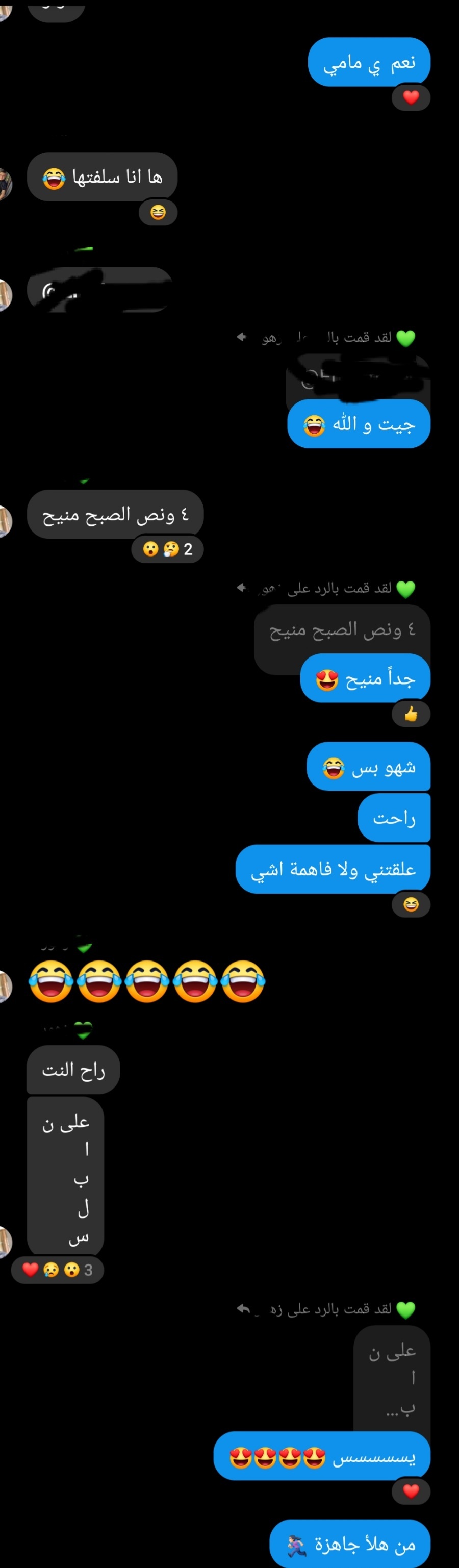View heart reaction under "يسسسسسس" message

pyautogui.click(x=411, y=1491)
